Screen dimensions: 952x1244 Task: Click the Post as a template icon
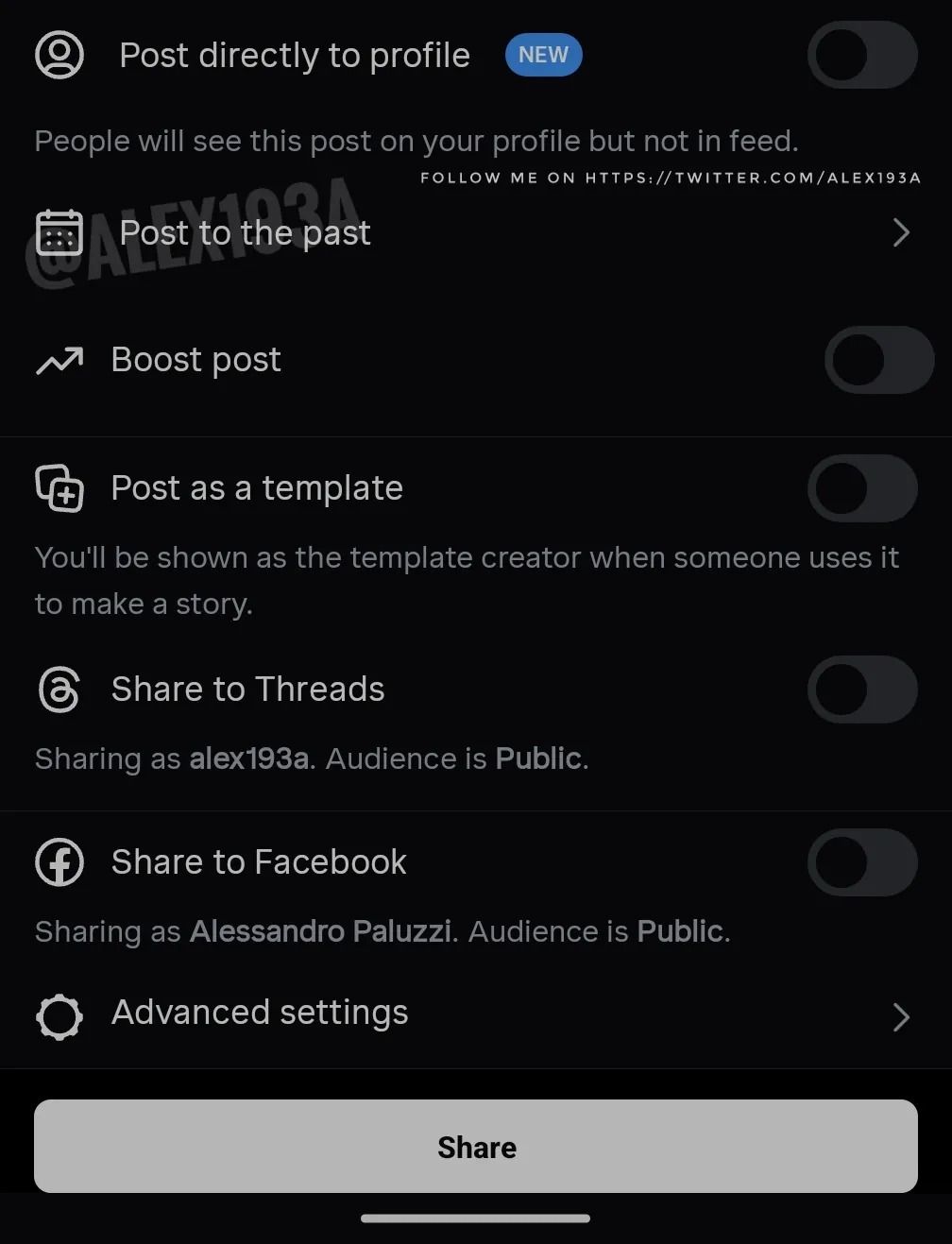click(x=59, y=488)
